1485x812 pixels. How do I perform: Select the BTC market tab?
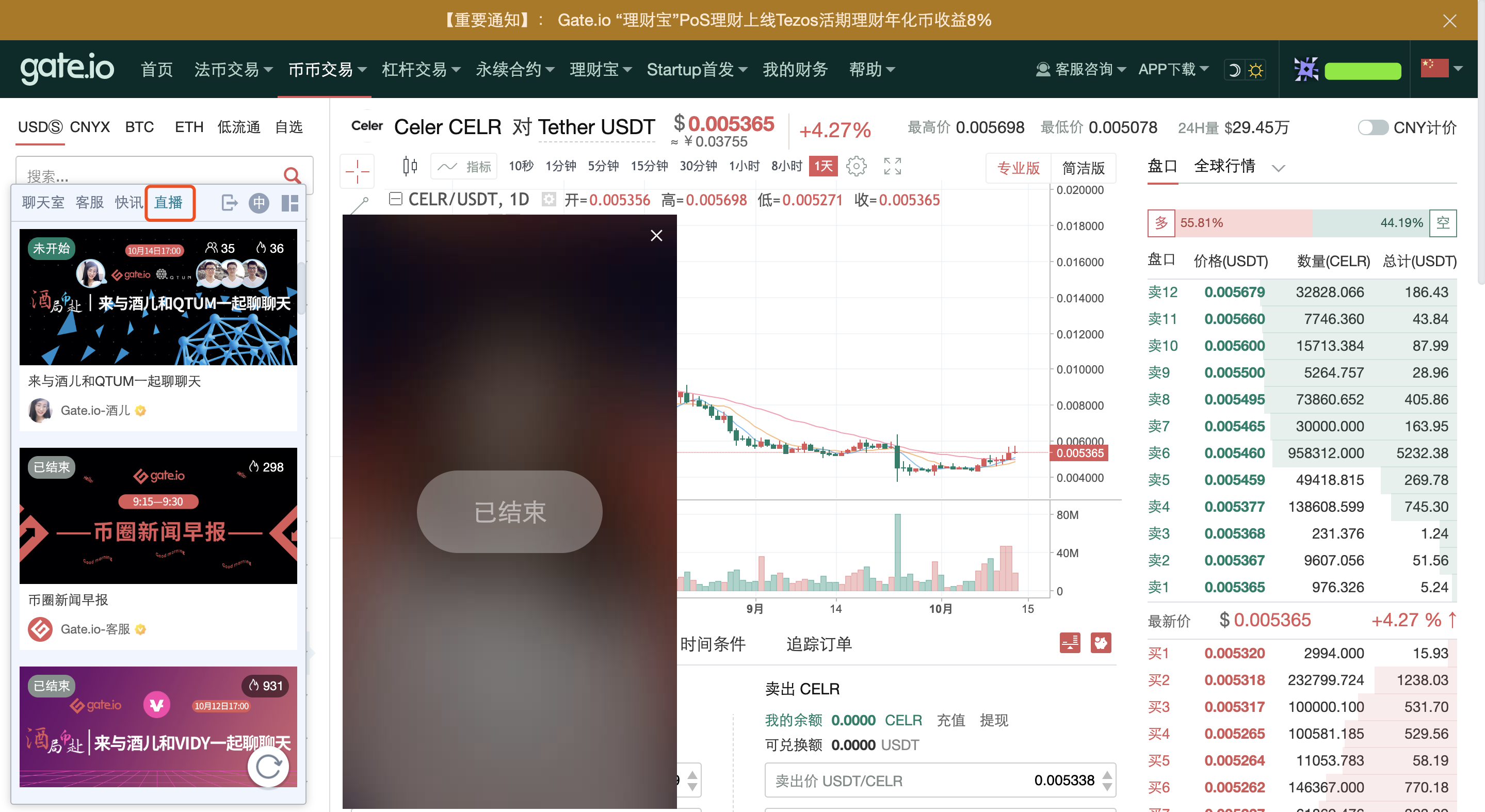[x=139, y=127]
